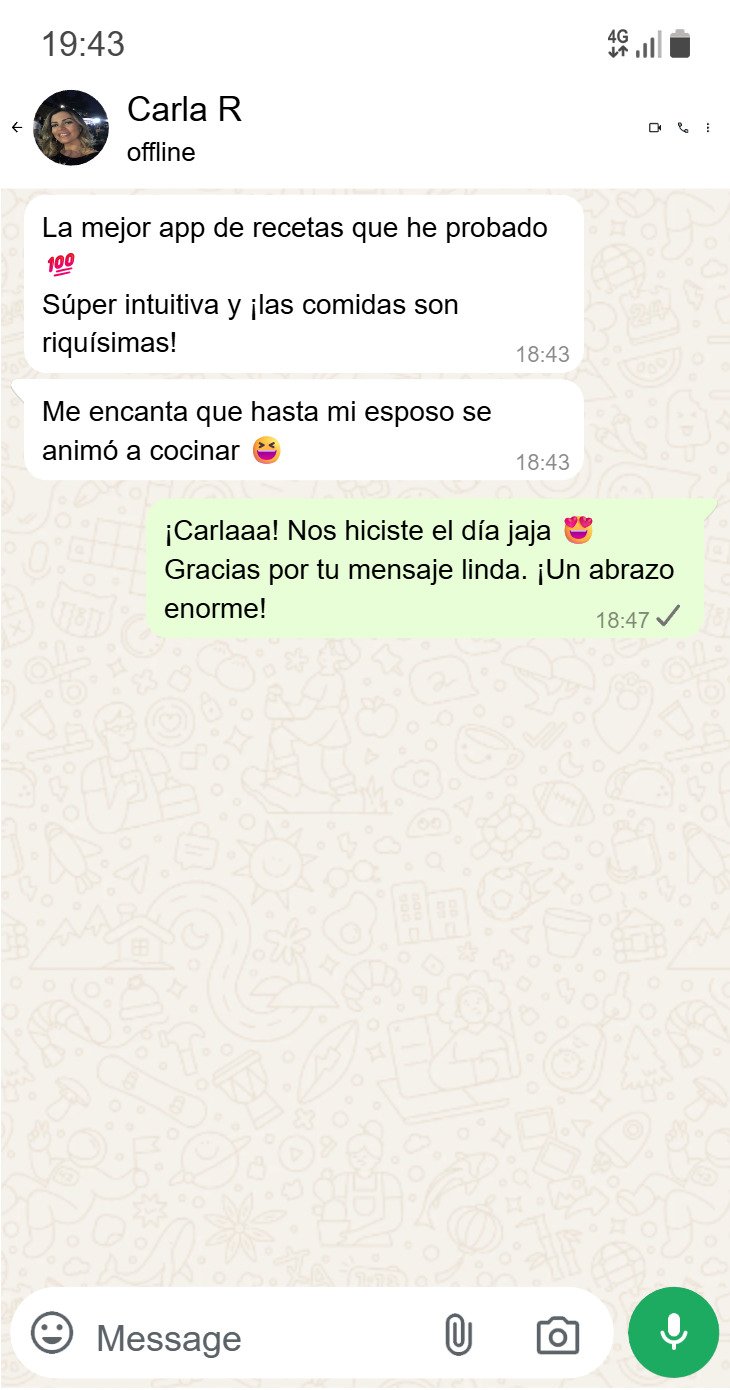Open the chat overflow menu

(x=708, y=128)
